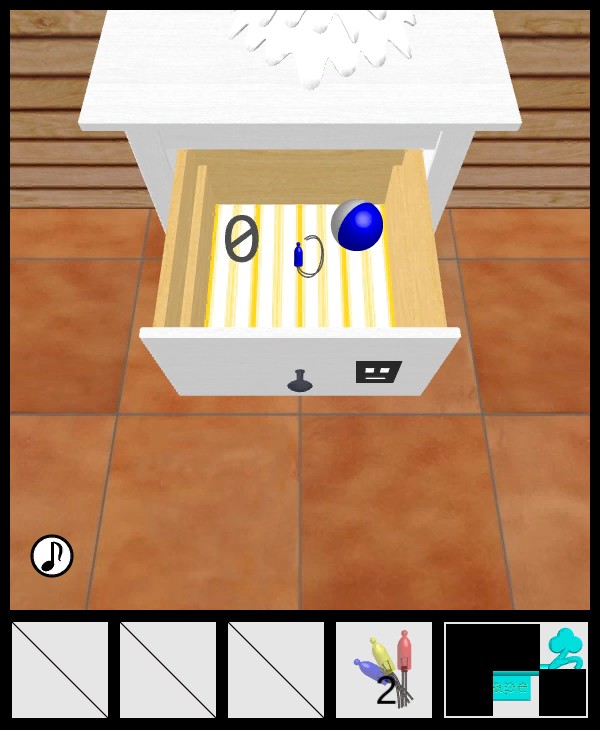Toggle the music note sound button
The image size is (600, 730).
[52, 556]
